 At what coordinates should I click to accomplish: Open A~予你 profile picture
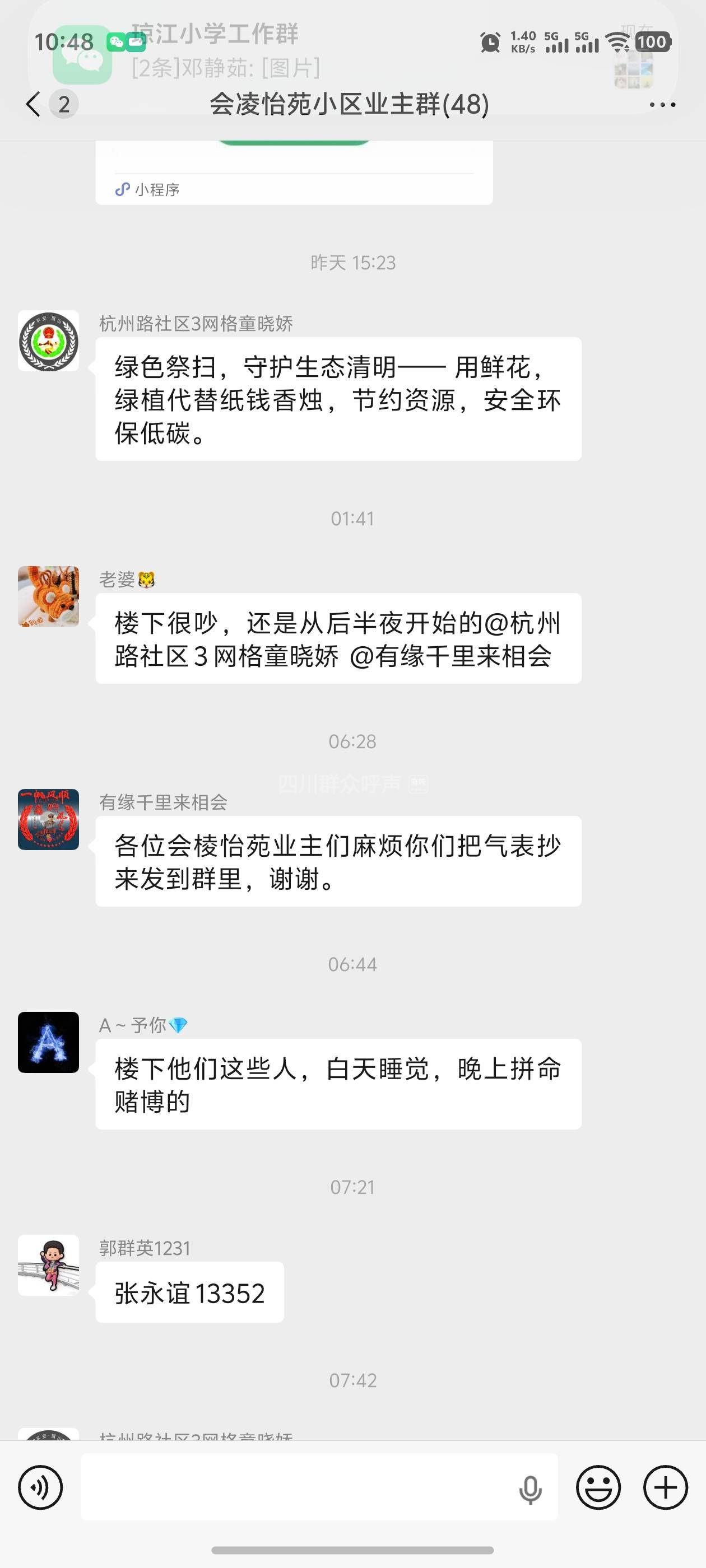tap(48, 1042)
